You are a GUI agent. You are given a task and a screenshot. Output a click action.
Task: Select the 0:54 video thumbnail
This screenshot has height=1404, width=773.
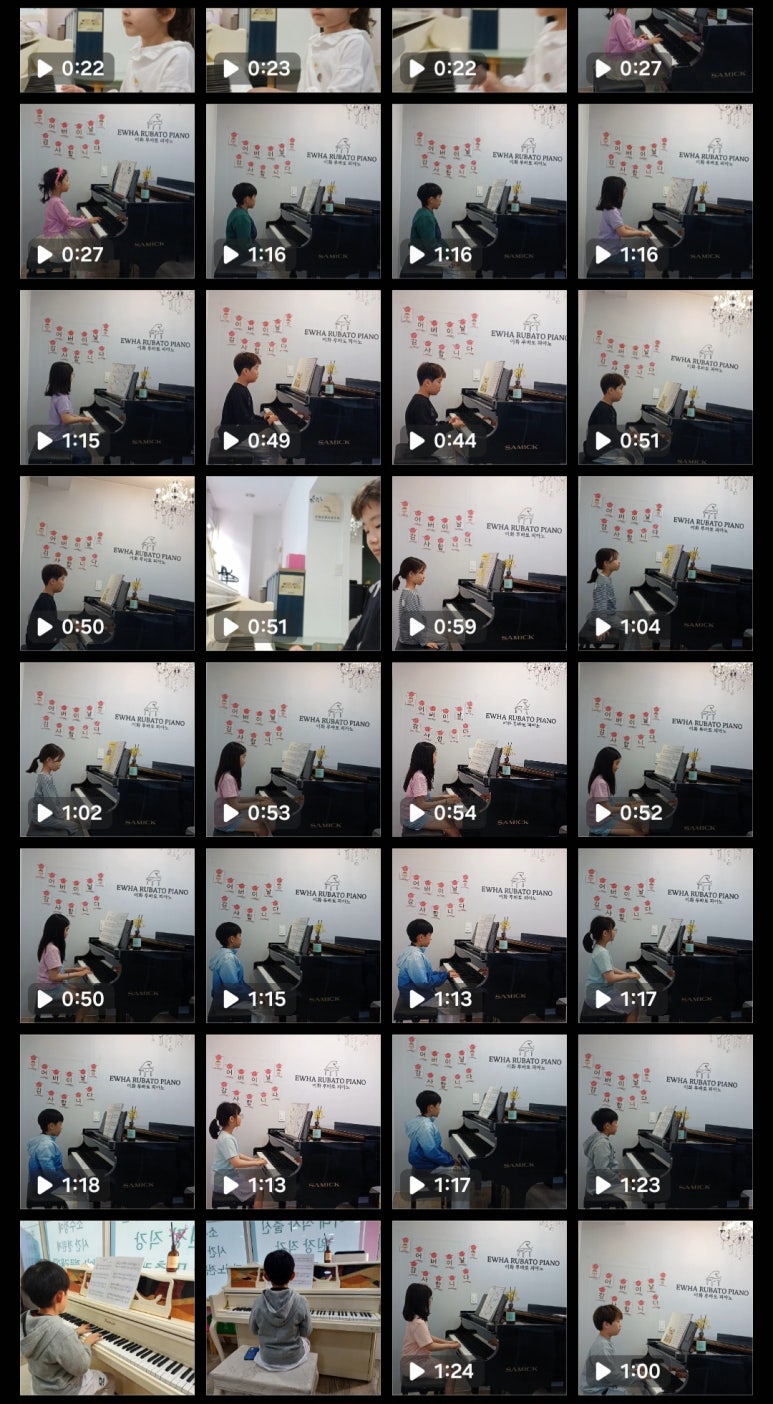tap(479, 749)
